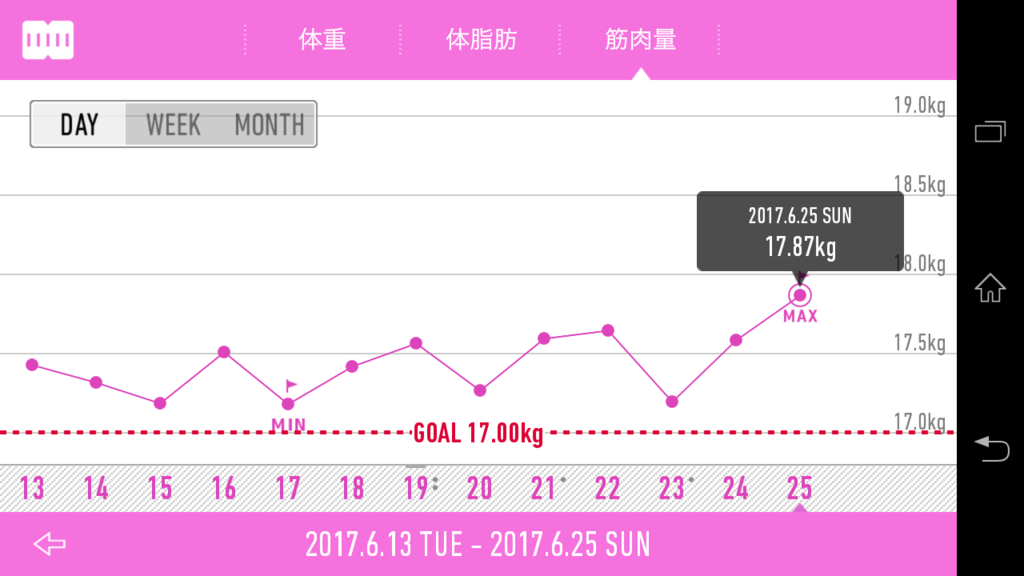This screenshot has height=576, width=1024.
Task: Switch the graph to WEEK view
Action: [173, 125]
